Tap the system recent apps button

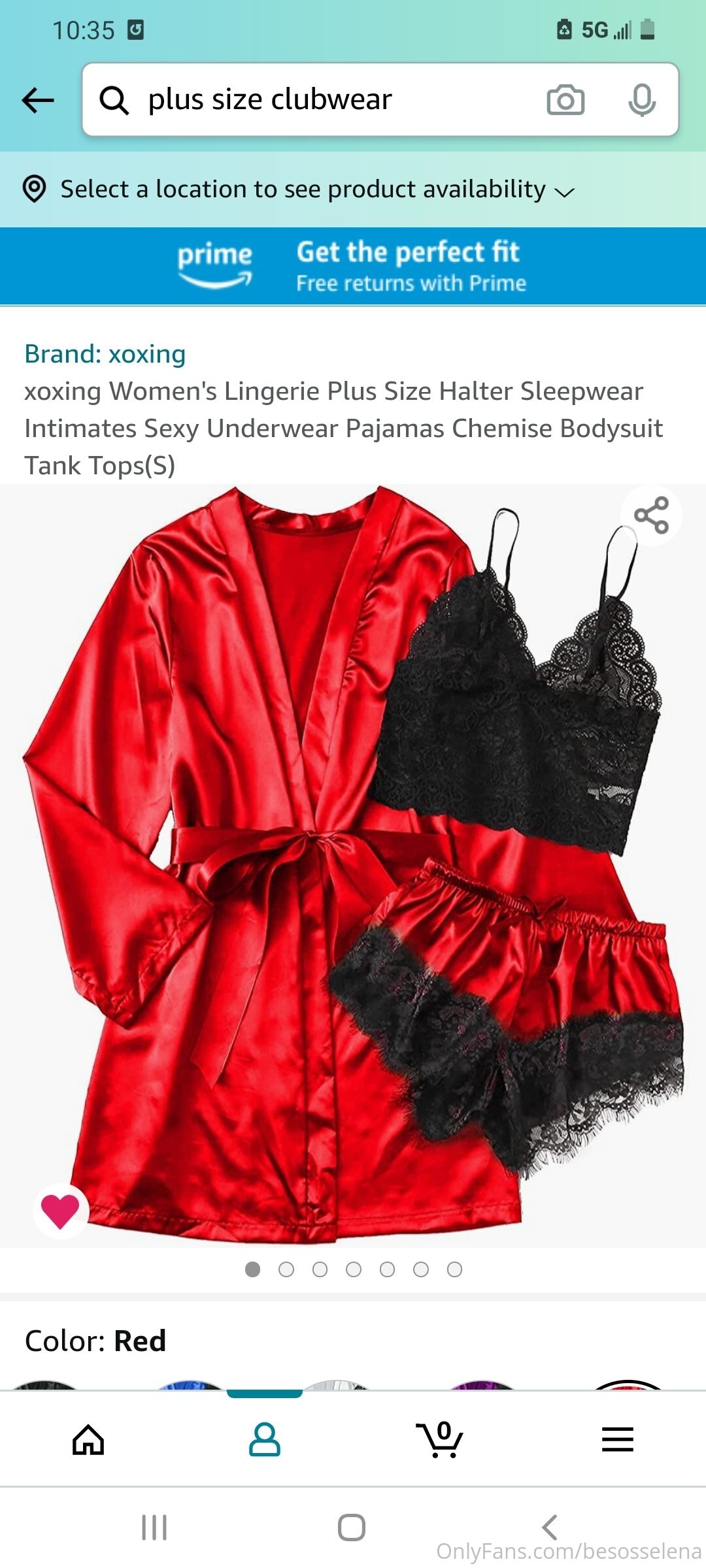coord(154,1527)
